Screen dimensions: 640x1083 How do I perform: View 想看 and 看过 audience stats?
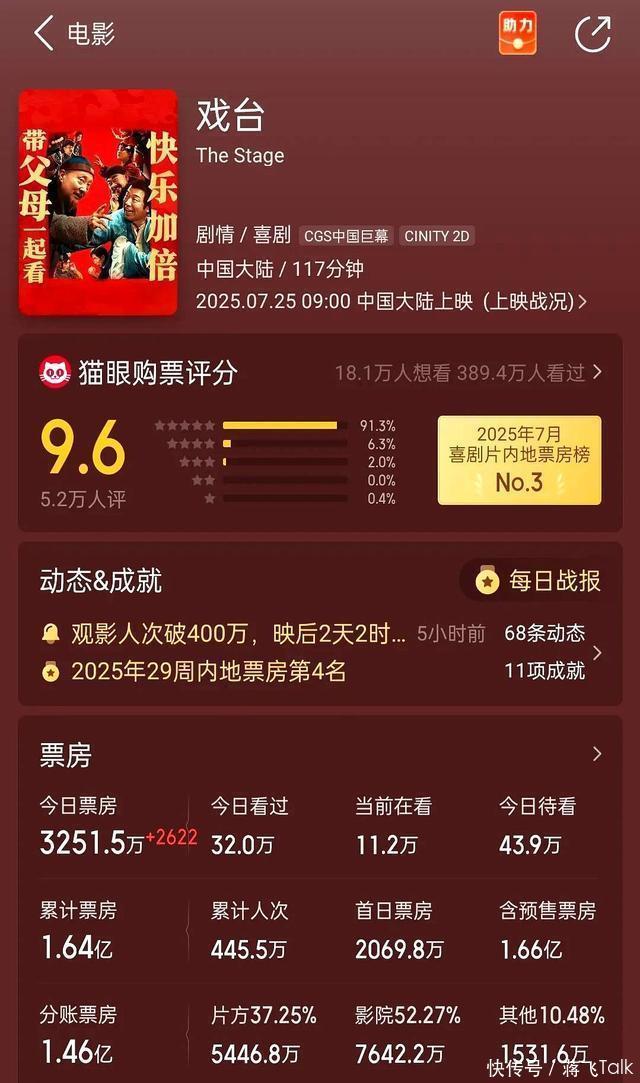(x=468, y=373)
